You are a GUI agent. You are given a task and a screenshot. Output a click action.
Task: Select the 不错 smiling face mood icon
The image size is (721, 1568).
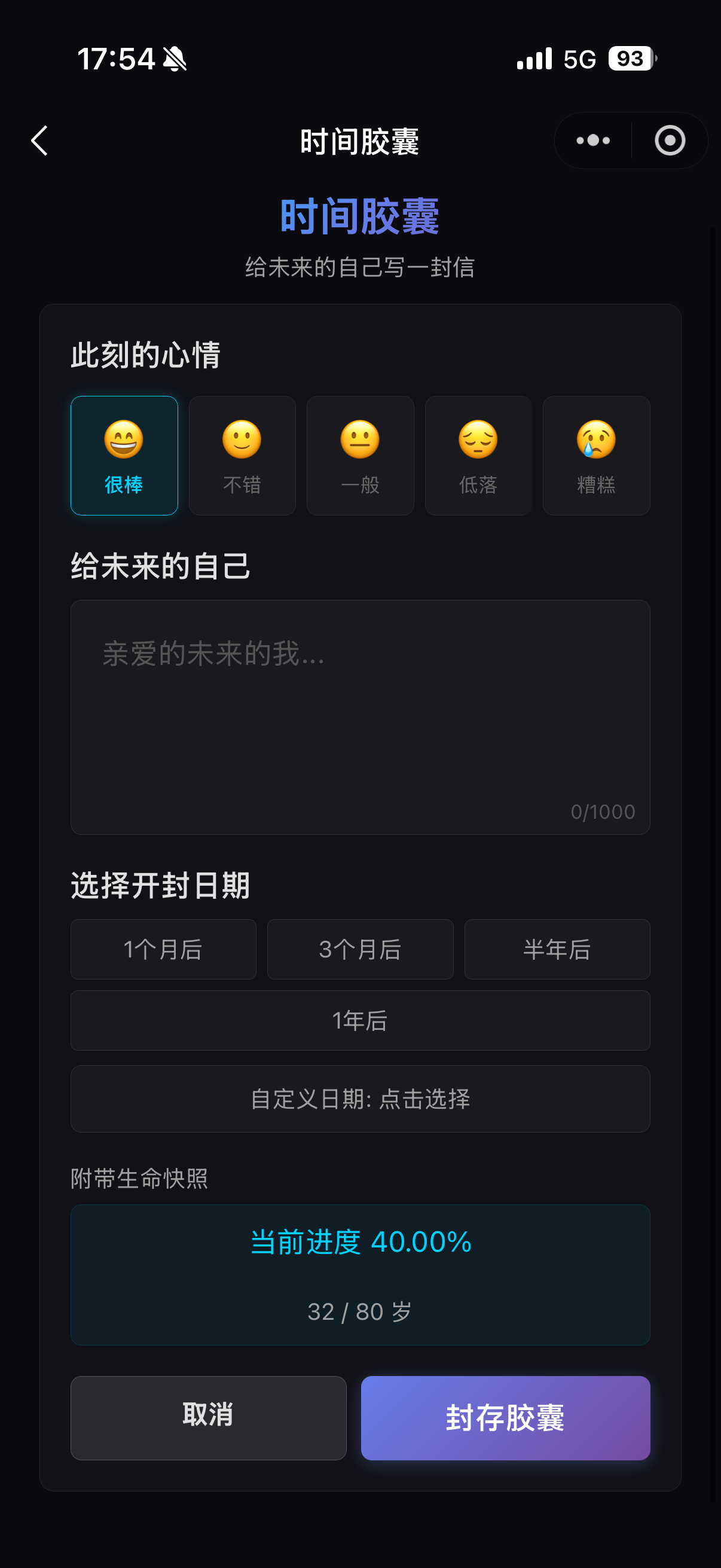[x=242, y=454]
